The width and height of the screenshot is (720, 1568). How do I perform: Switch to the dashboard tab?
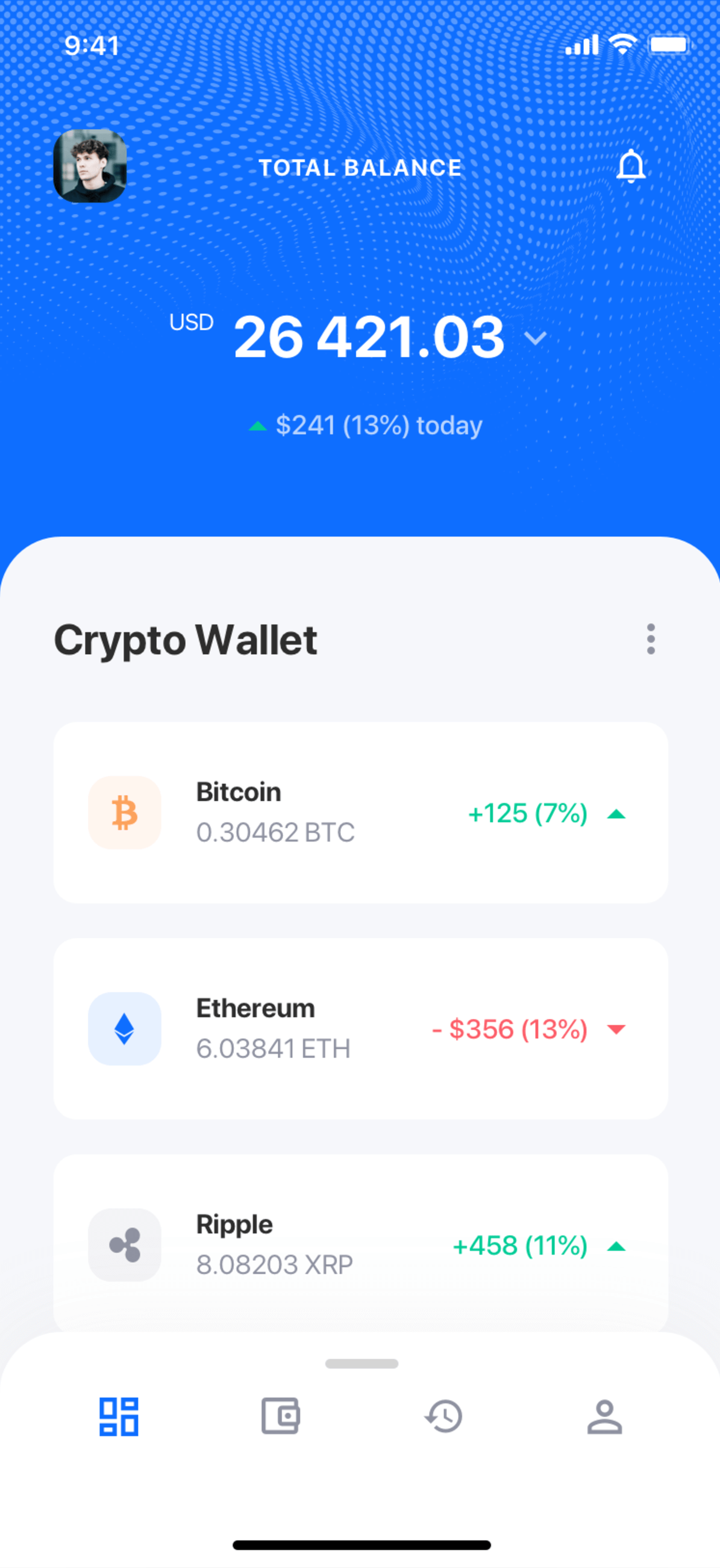point(119,1416)
